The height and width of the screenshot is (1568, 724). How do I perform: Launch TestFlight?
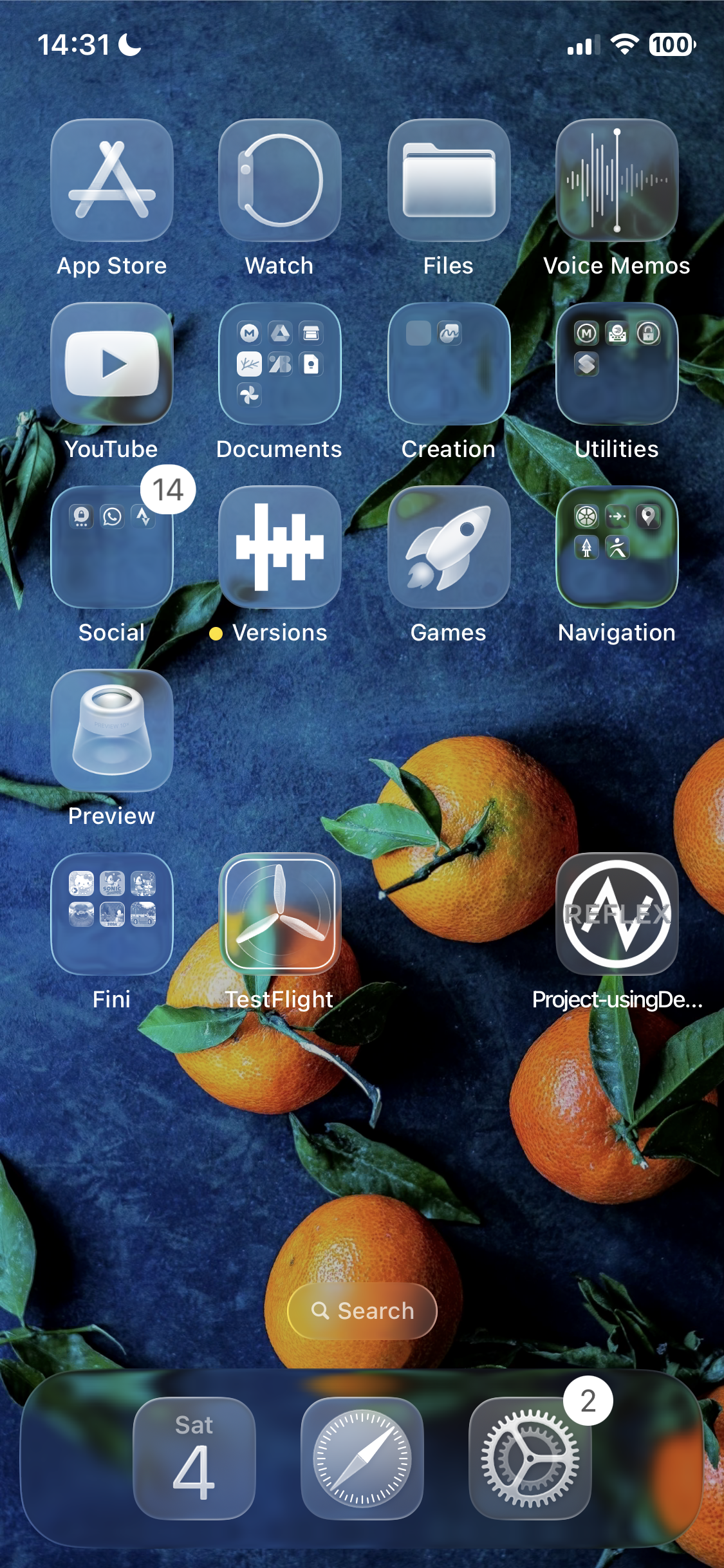coord(280,914)
